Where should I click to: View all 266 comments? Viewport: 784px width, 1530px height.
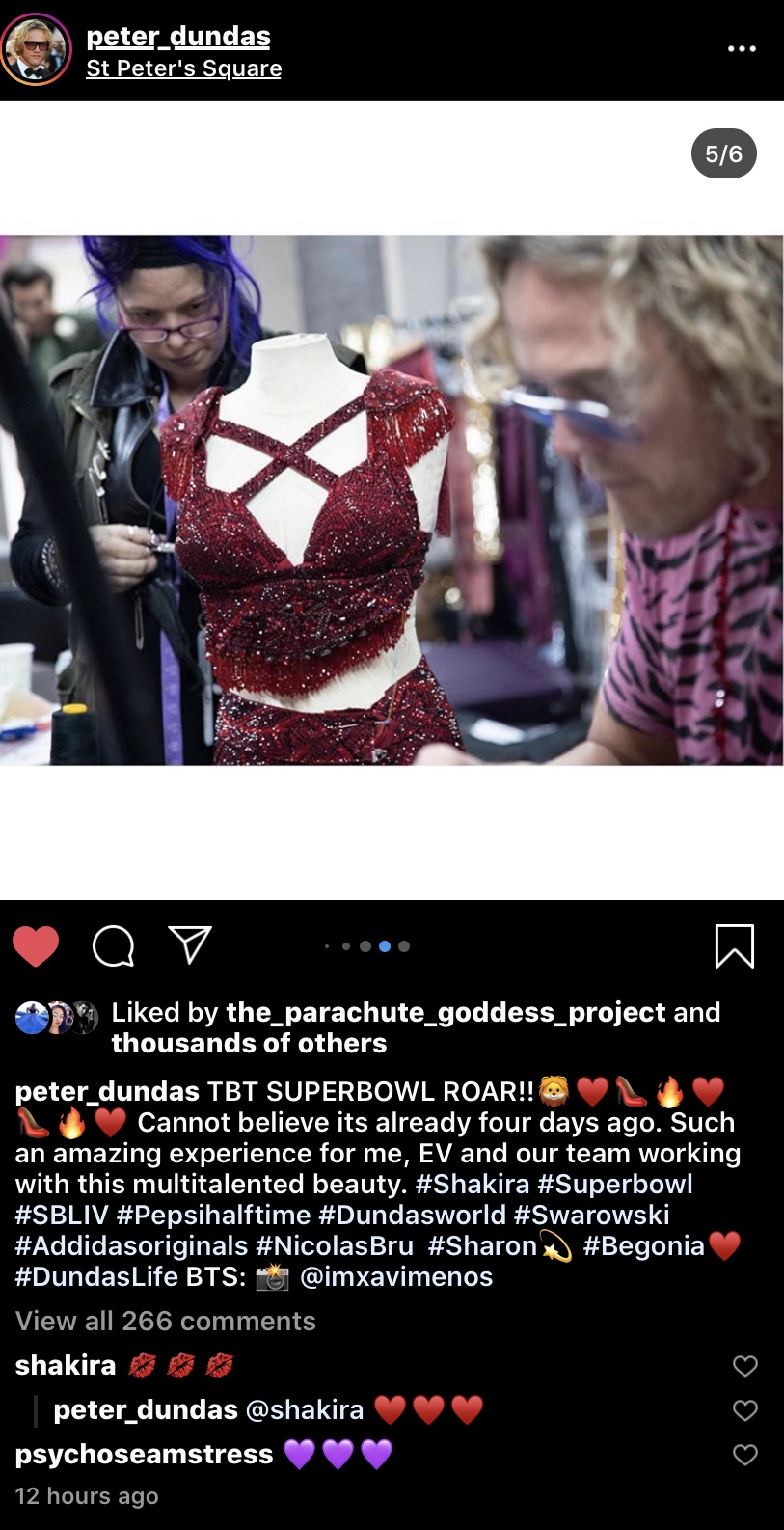tap(166, 1321)
